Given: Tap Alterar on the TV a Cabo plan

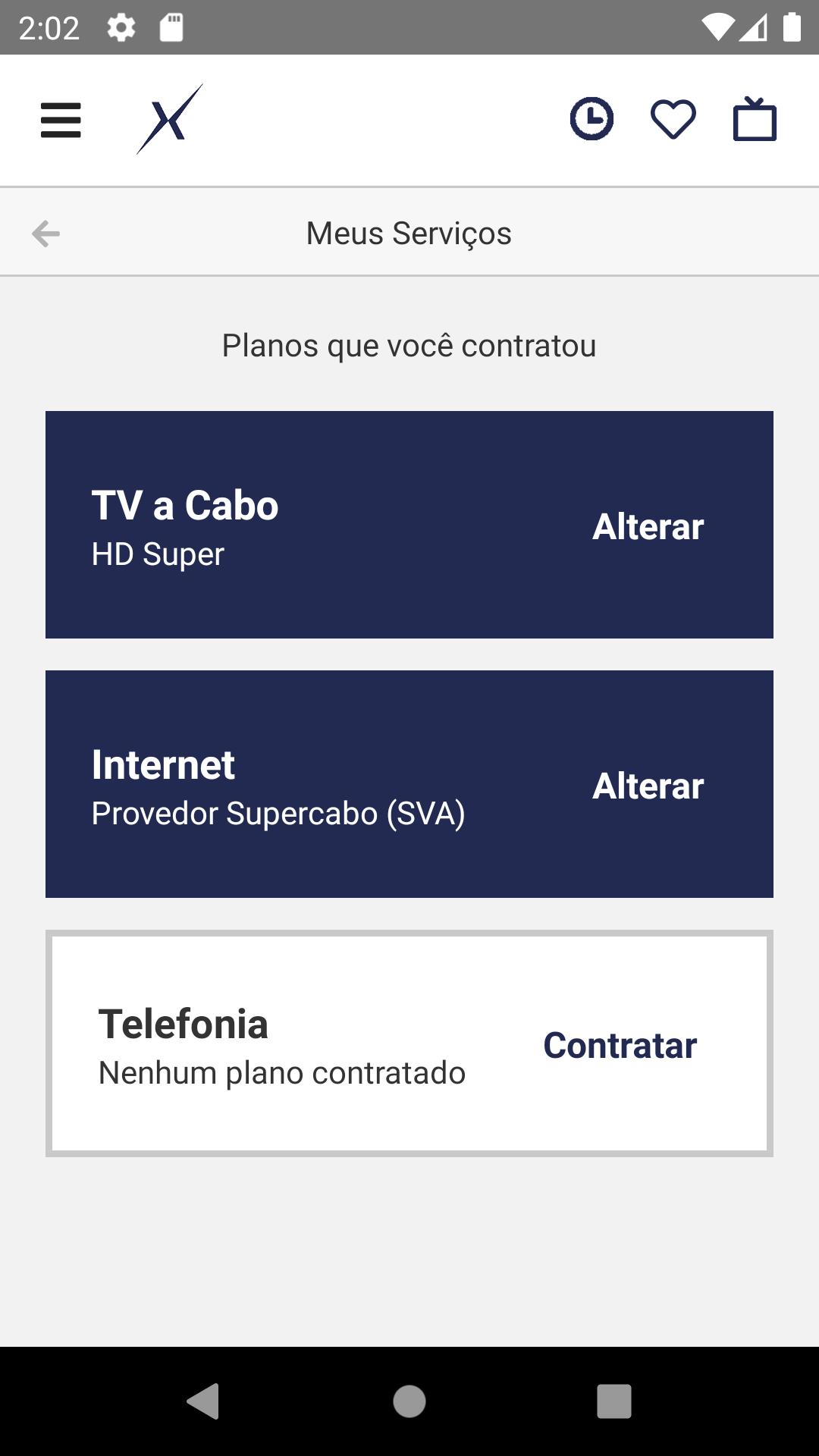Looking at the screenshot, I should (x=648, y=526).
